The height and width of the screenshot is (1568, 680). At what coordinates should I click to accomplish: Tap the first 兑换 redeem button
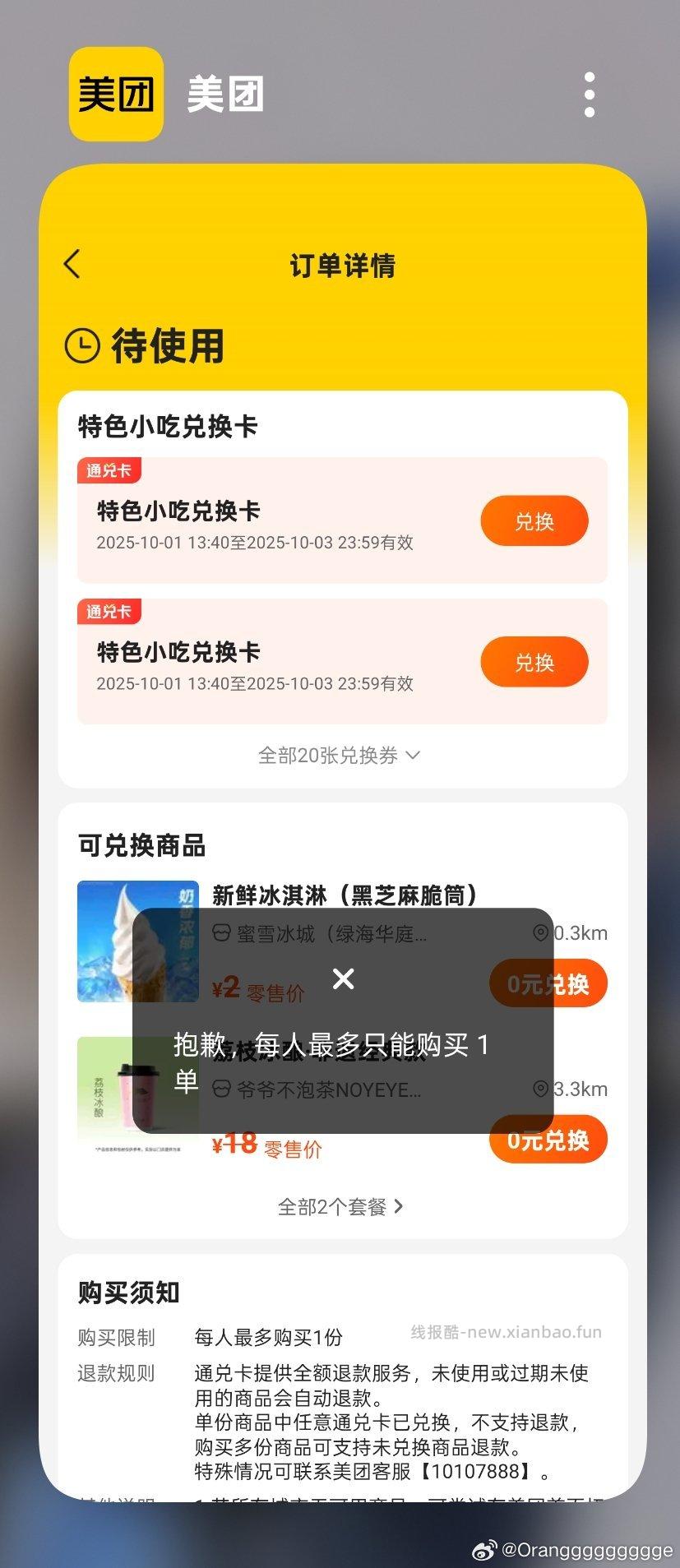[x=534, y=520]
